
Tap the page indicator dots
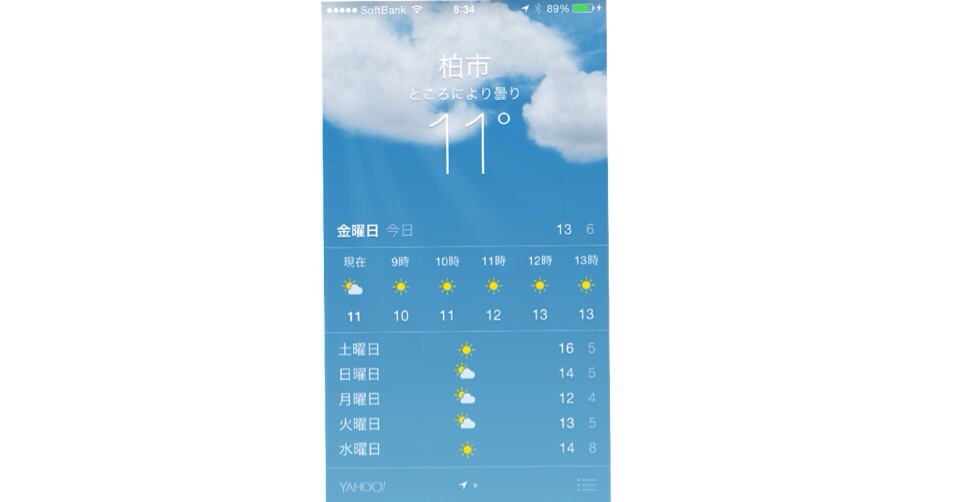click(x=468, y=486)
